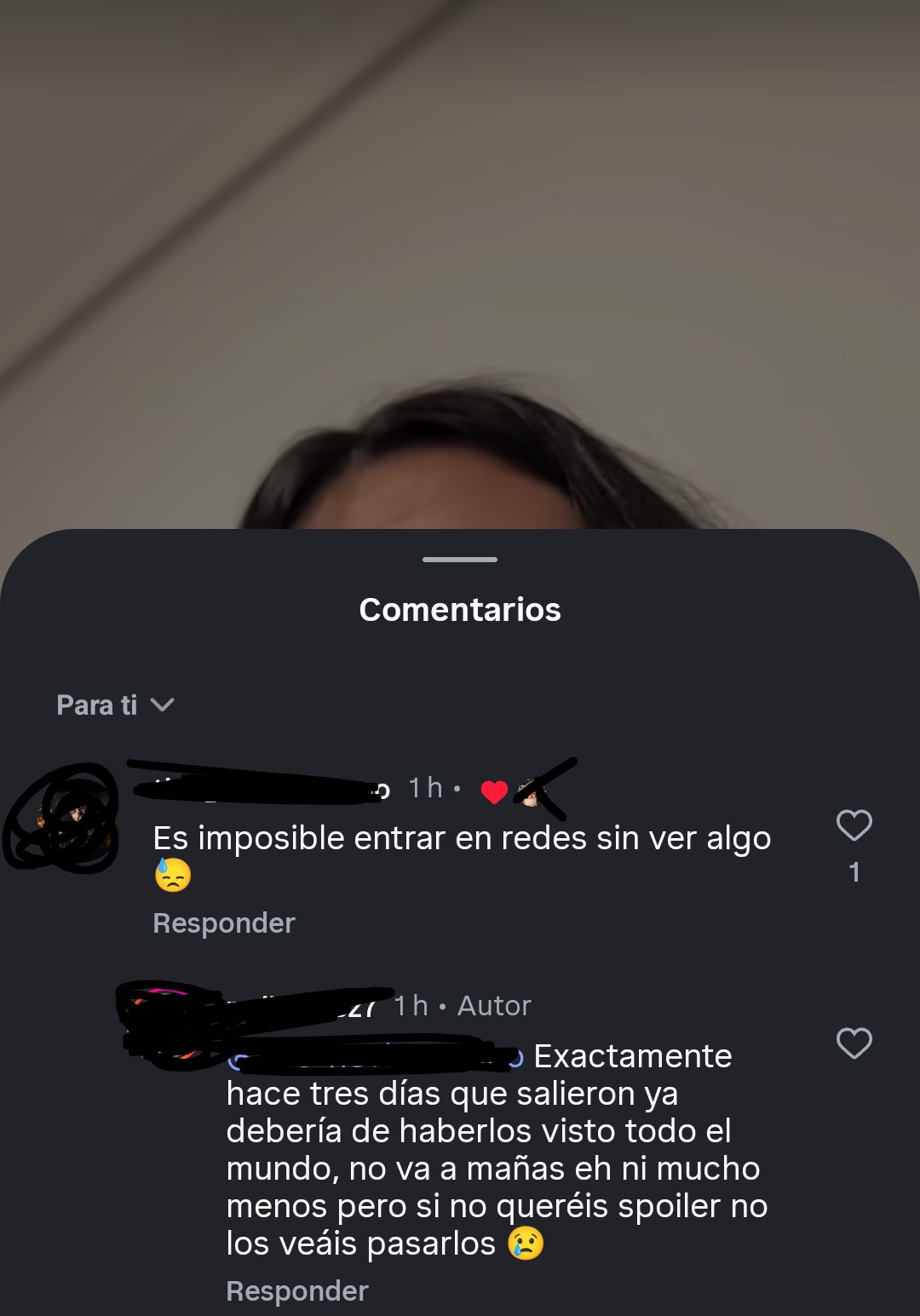
Task: Like the comment "Es imposible entrar en redes"
Action: 854,825
